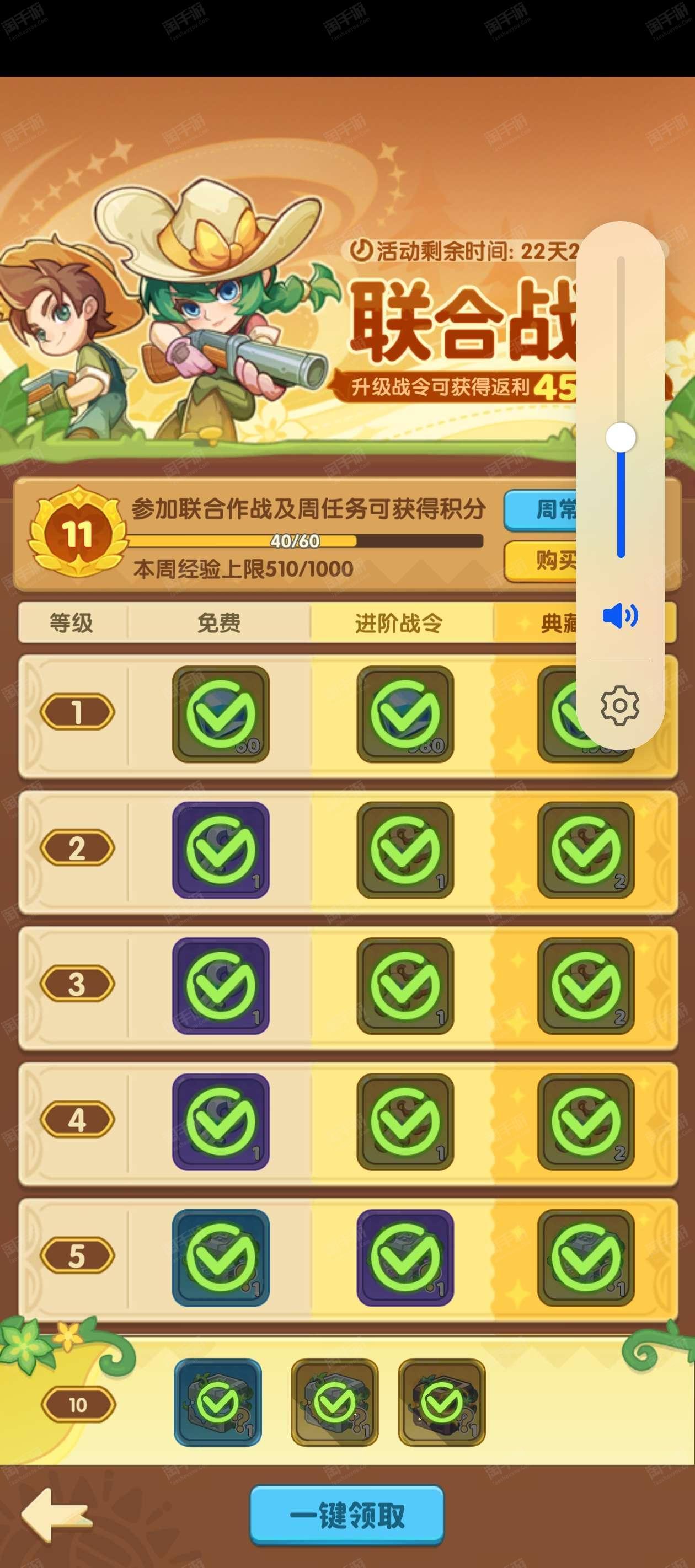The width and height of the screenshot is (695, 1568).
Task: Select level 5 典藏 chest reward
Action: pos(586,1258)
